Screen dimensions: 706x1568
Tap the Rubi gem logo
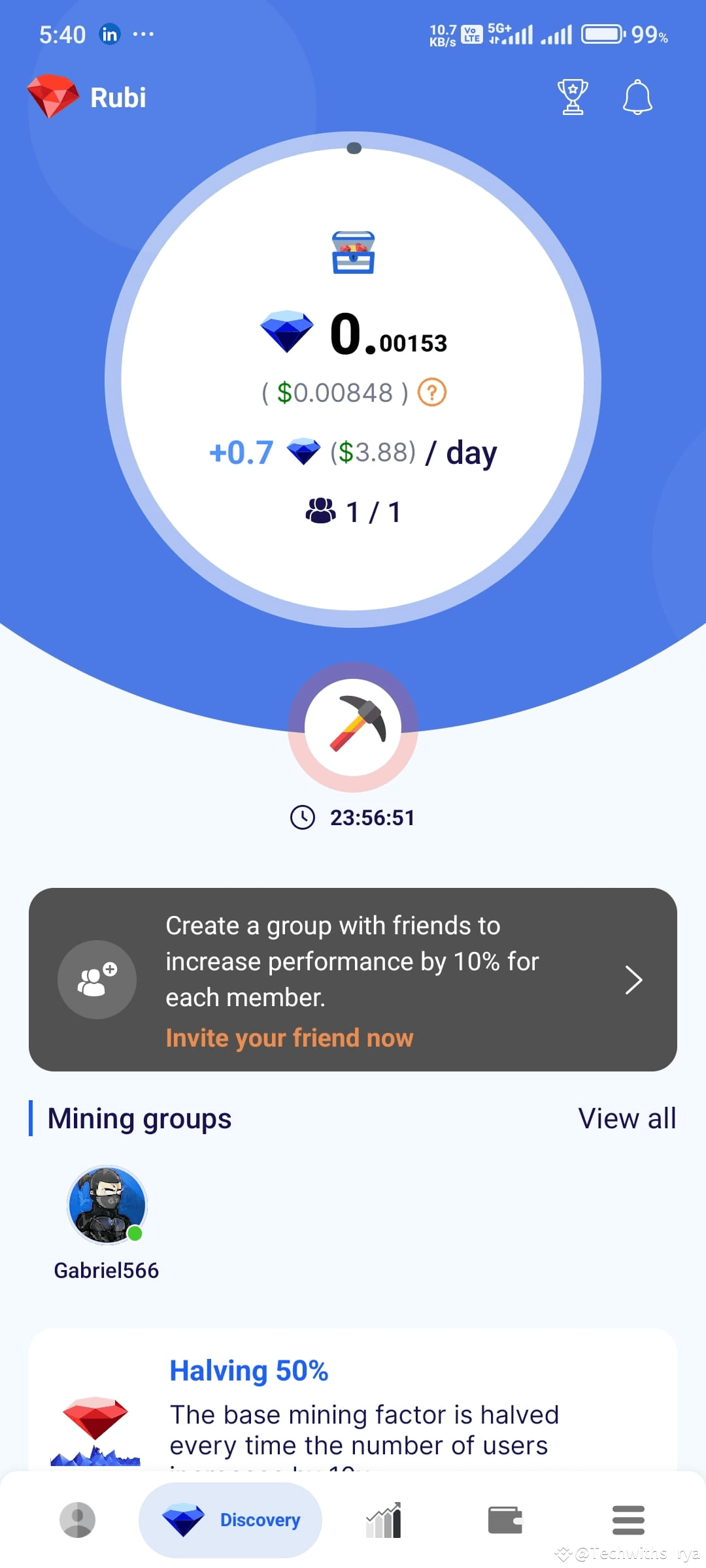point(52,97)
